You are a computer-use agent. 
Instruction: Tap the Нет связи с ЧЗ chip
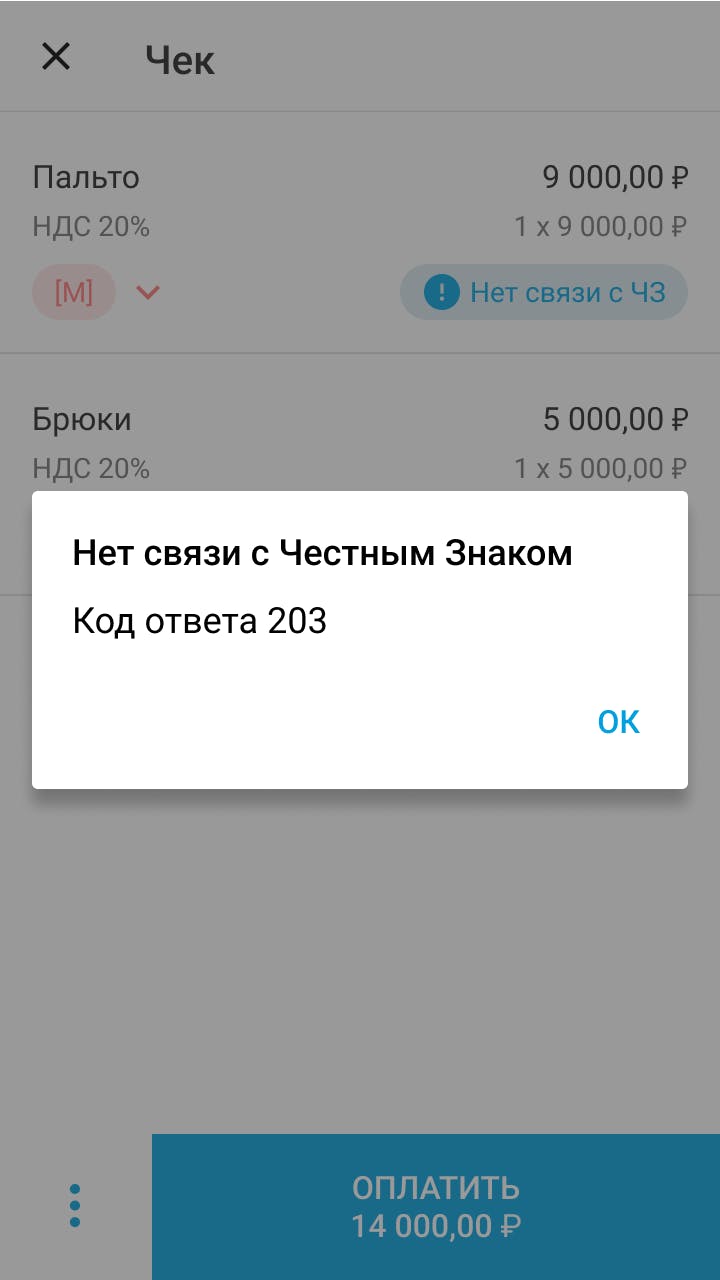click(544, 293)
